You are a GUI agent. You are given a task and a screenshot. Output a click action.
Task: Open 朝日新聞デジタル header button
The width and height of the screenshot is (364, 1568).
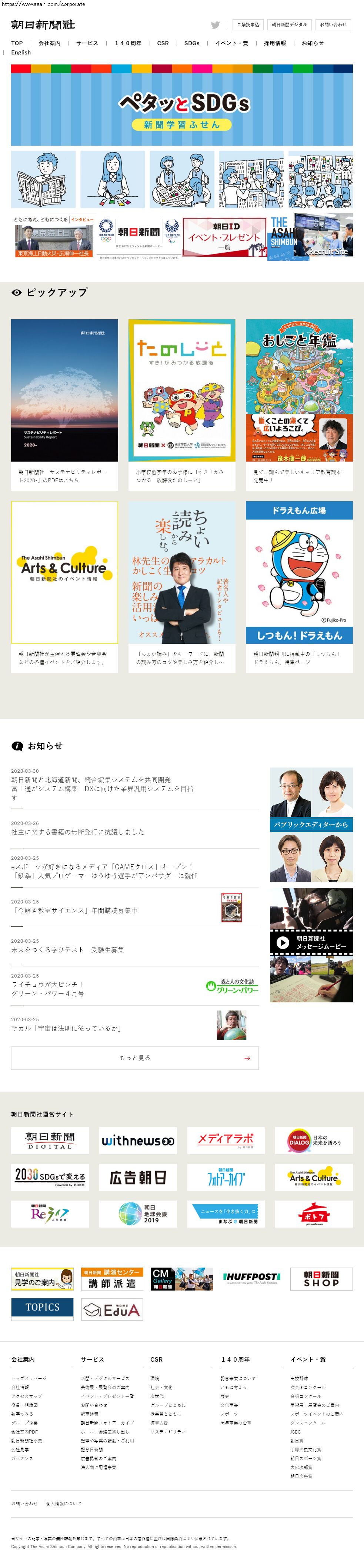(x=289, y=25)
